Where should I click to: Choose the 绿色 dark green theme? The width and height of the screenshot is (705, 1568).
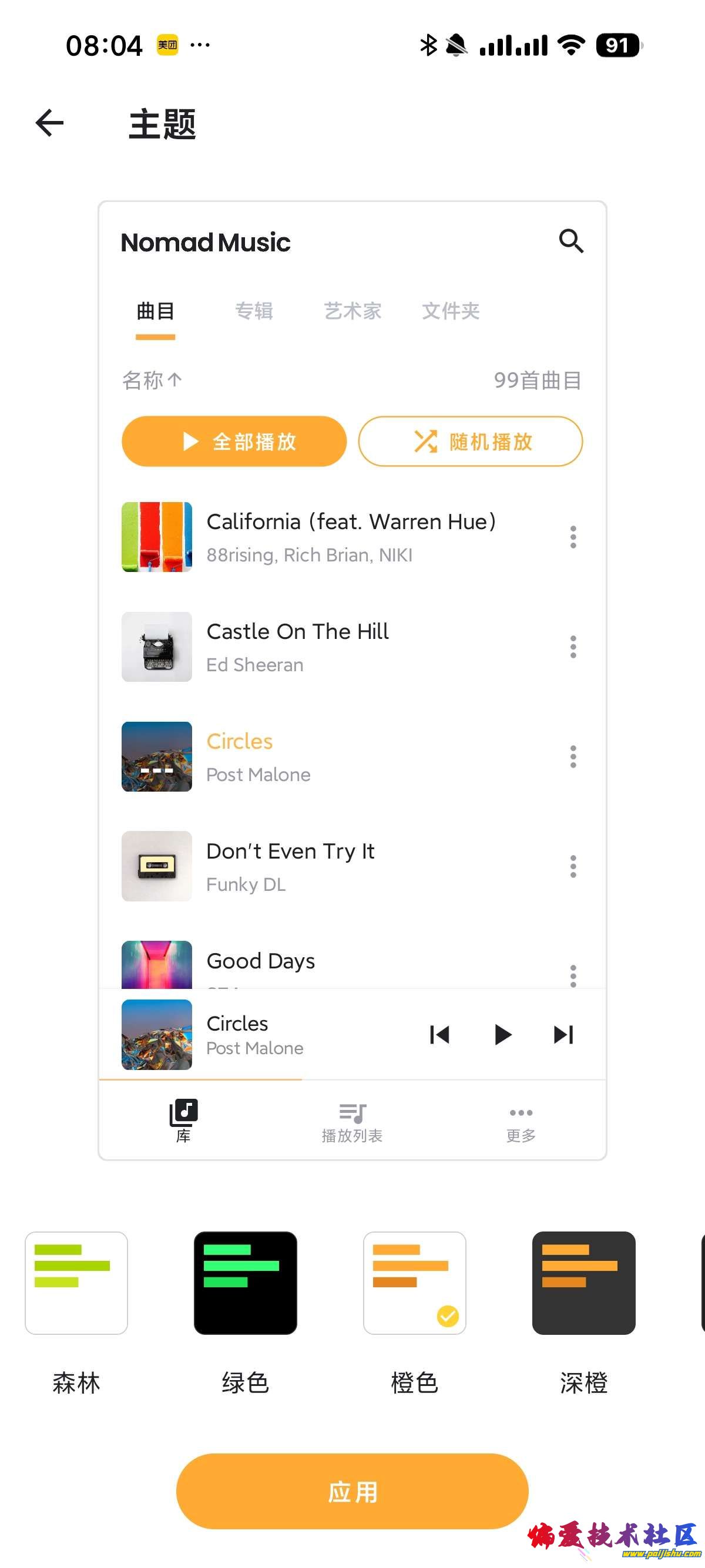point(246,1283)
